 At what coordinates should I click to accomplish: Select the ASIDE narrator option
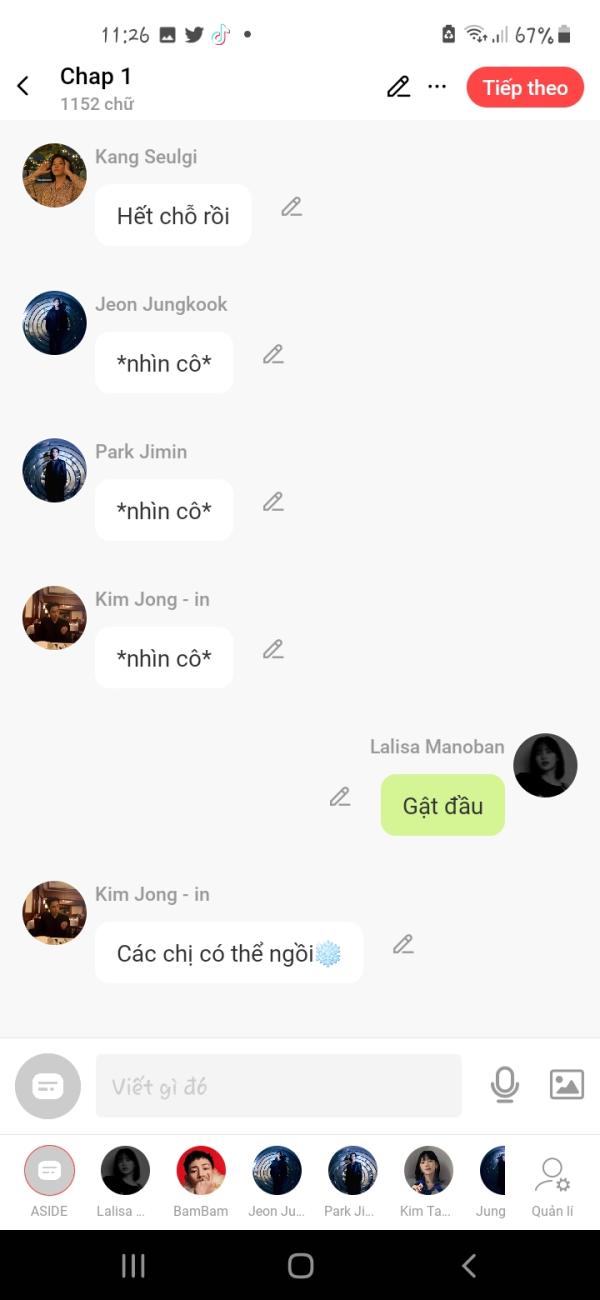pyautogui.click(x=49, y=1182)
